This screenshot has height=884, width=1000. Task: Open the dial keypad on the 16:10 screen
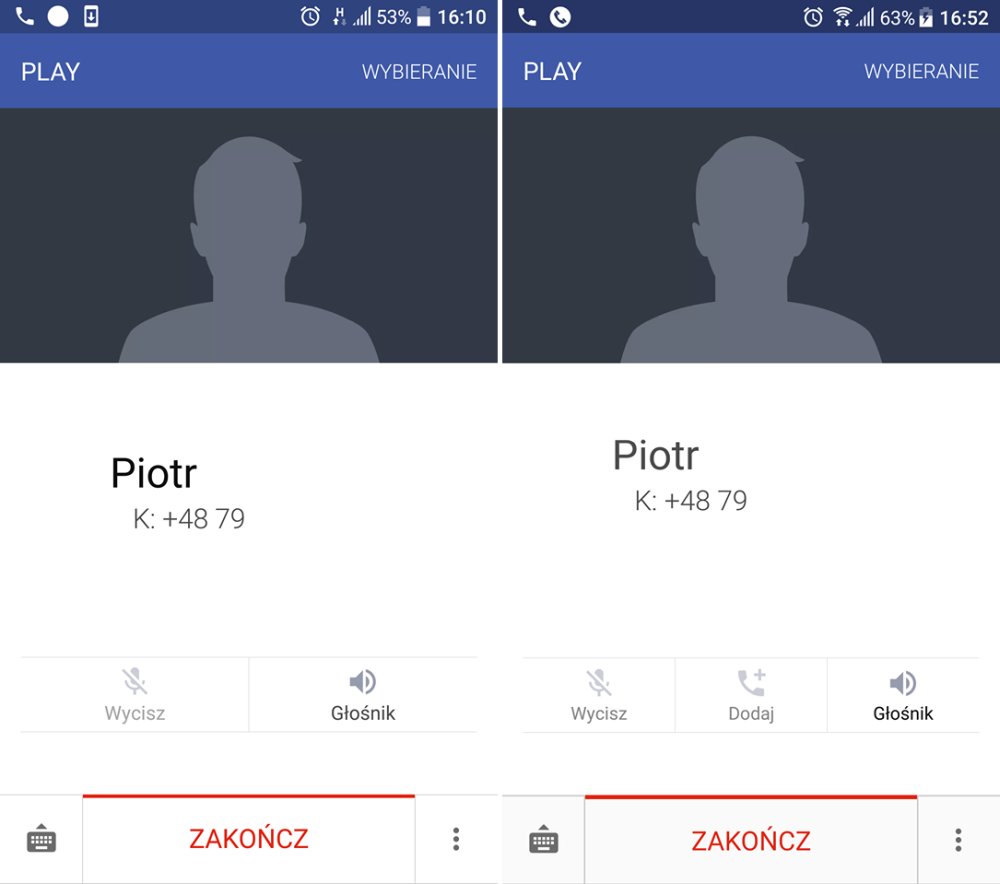point(41,839)
